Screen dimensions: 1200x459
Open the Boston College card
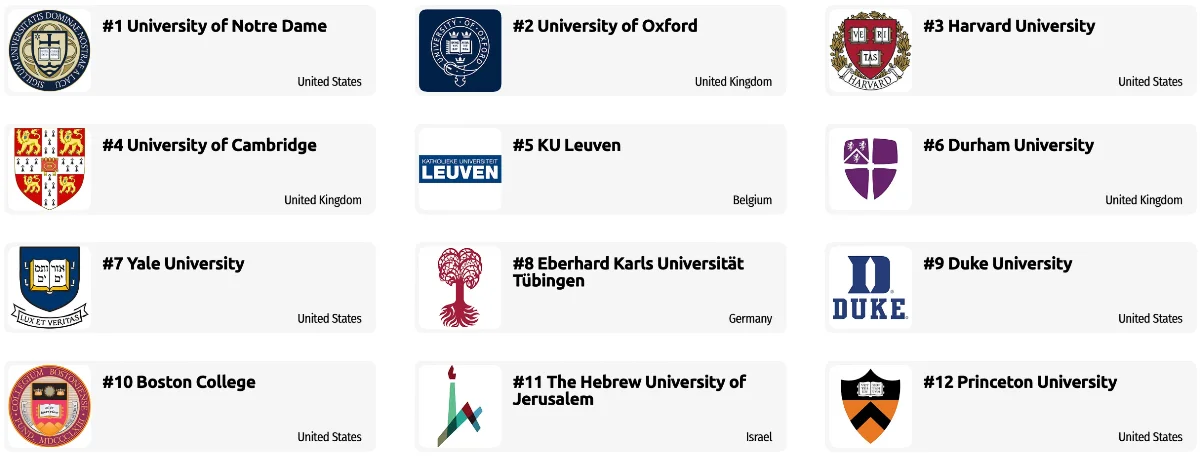179,383
